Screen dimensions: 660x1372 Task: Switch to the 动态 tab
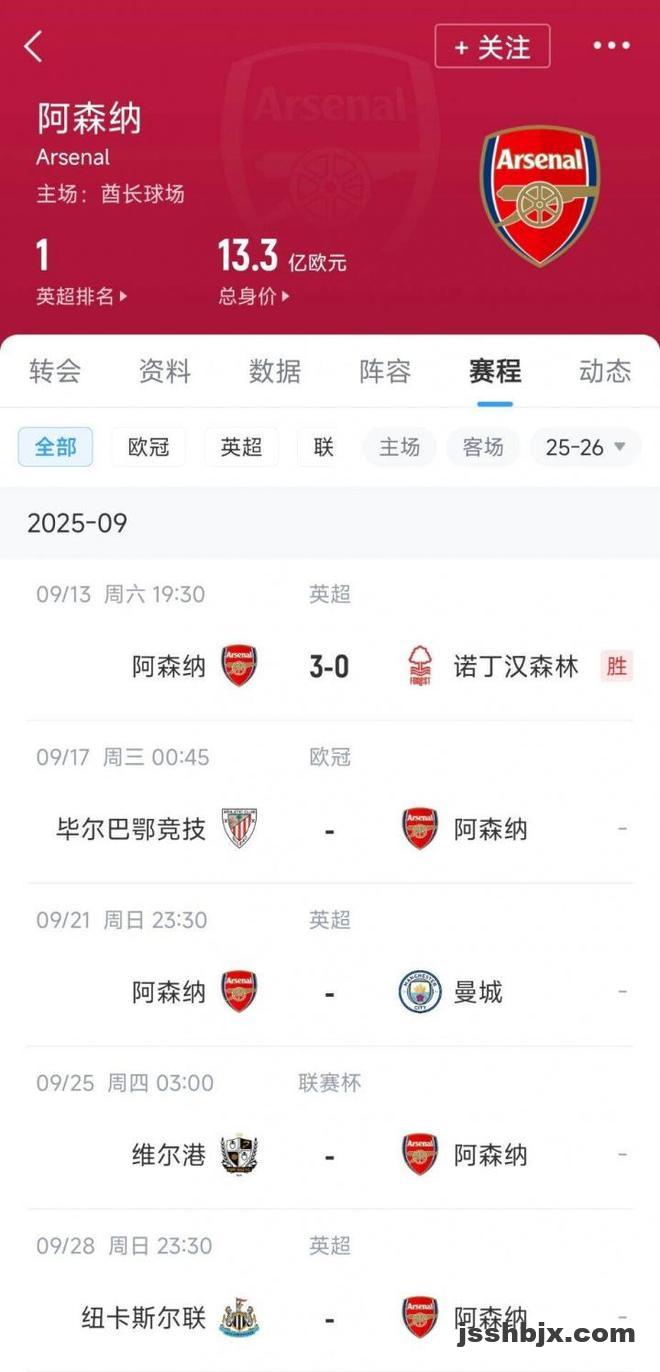[605, 371]
